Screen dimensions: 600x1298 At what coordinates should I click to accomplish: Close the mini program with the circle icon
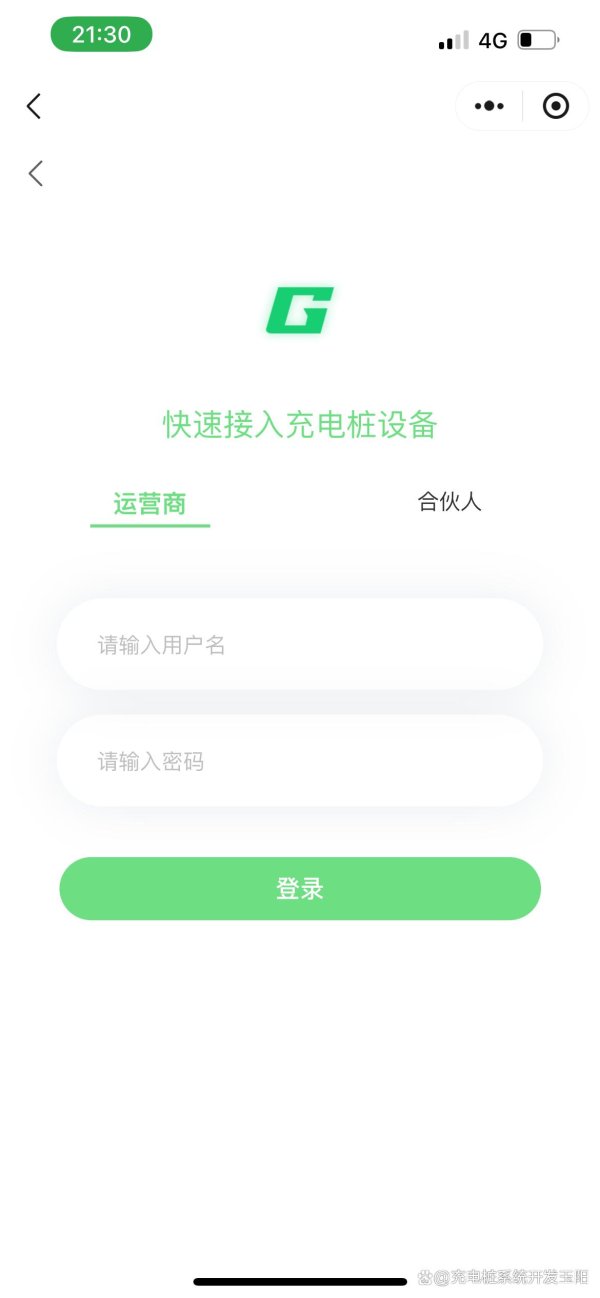click(556, 106)
